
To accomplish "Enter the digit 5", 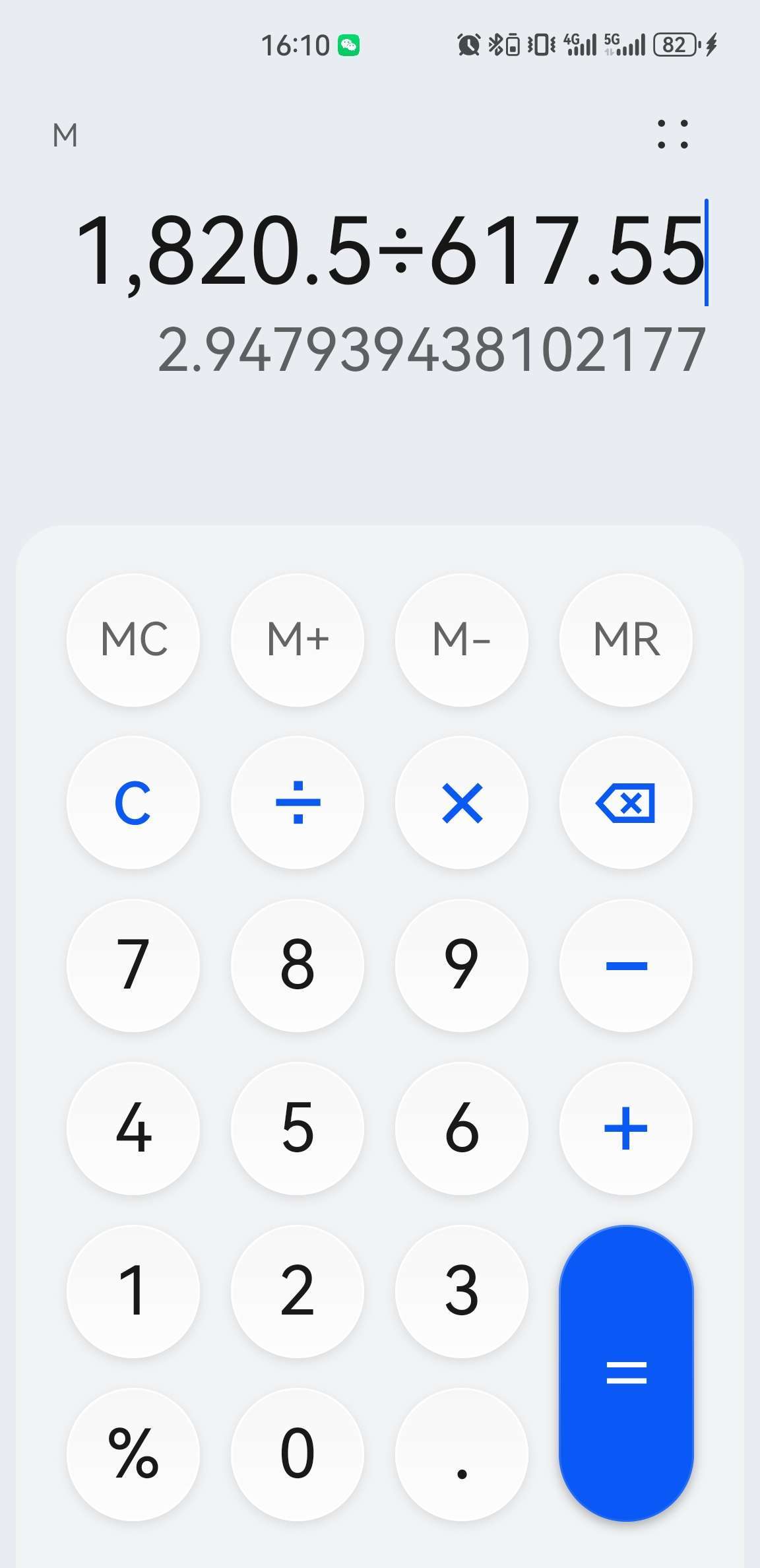I will (298, 1128).
